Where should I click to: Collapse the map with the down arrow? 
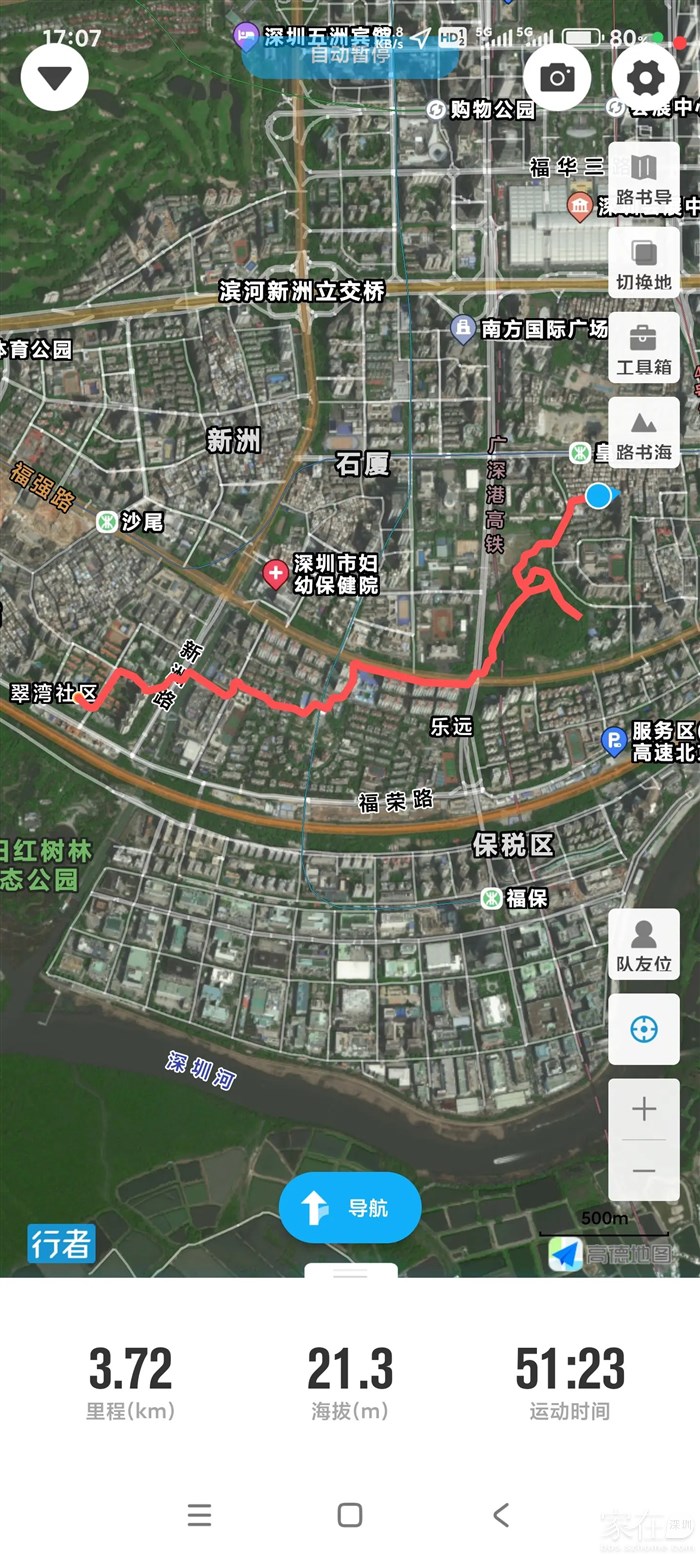click(x=55, y=77)
